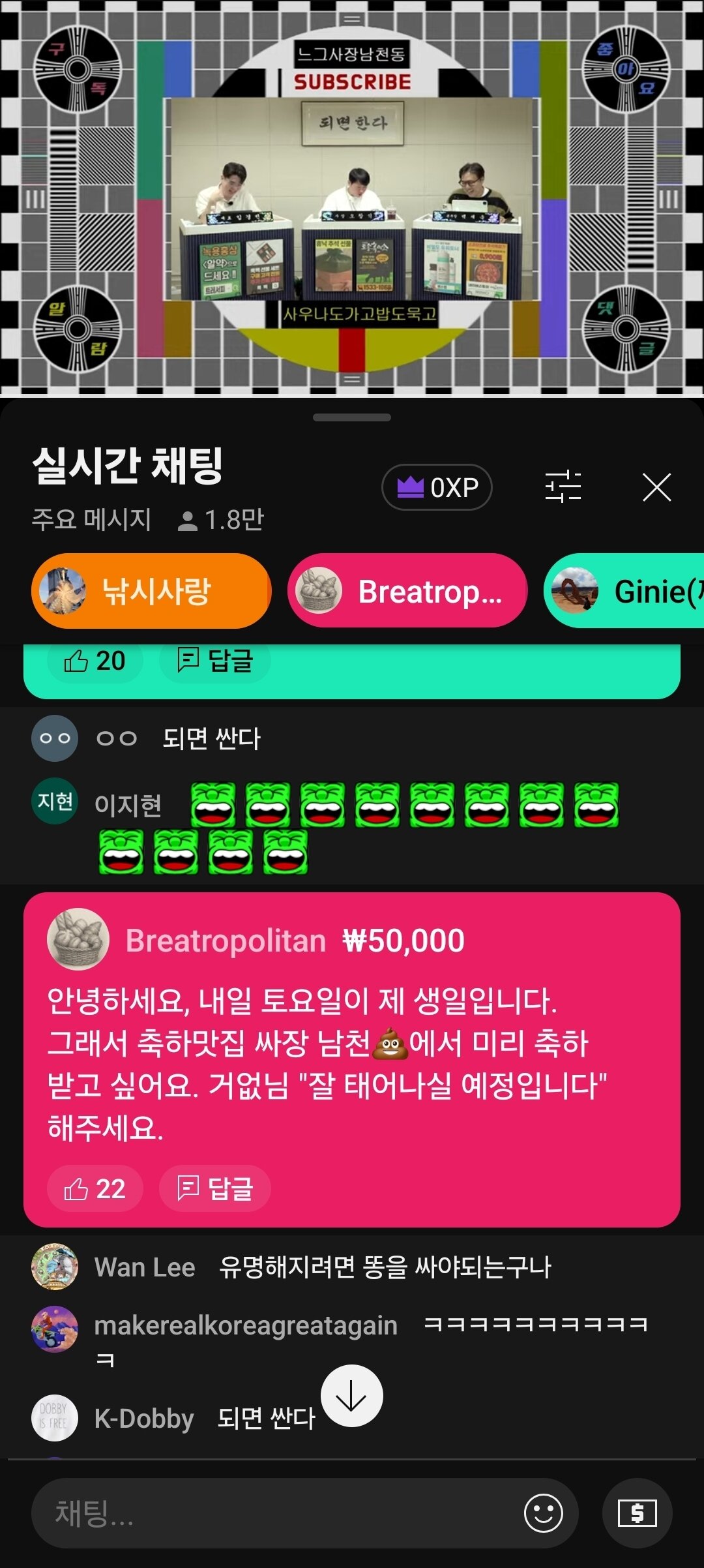Reply to the green Super Chat
Screen dimensions: 704x1568
pyautogui.click(x=214, y=661)
